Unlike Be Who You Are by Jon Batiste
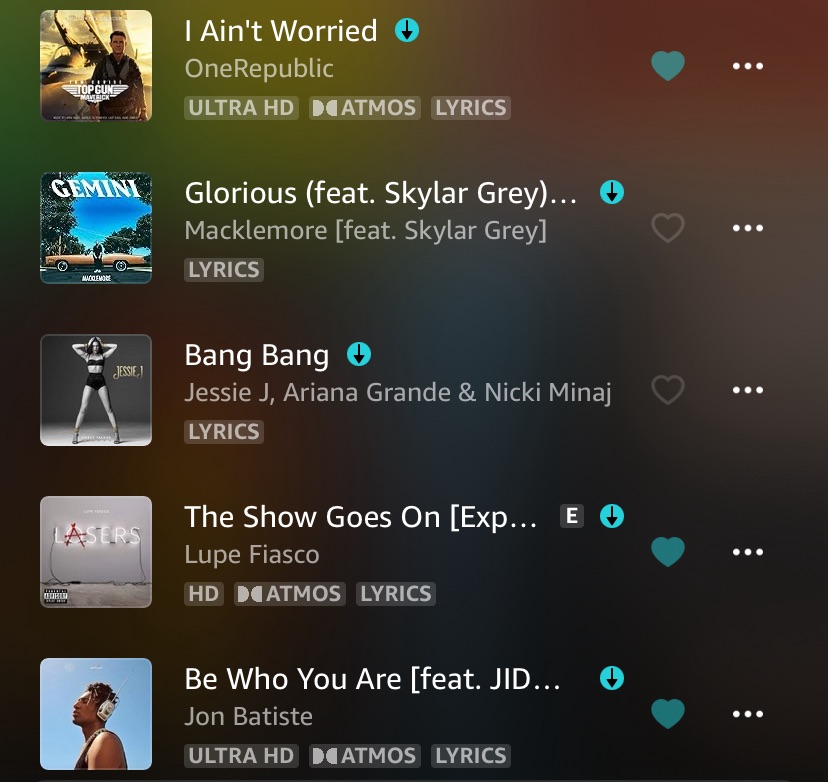828x782 pixels. click(x=667, y=714)
